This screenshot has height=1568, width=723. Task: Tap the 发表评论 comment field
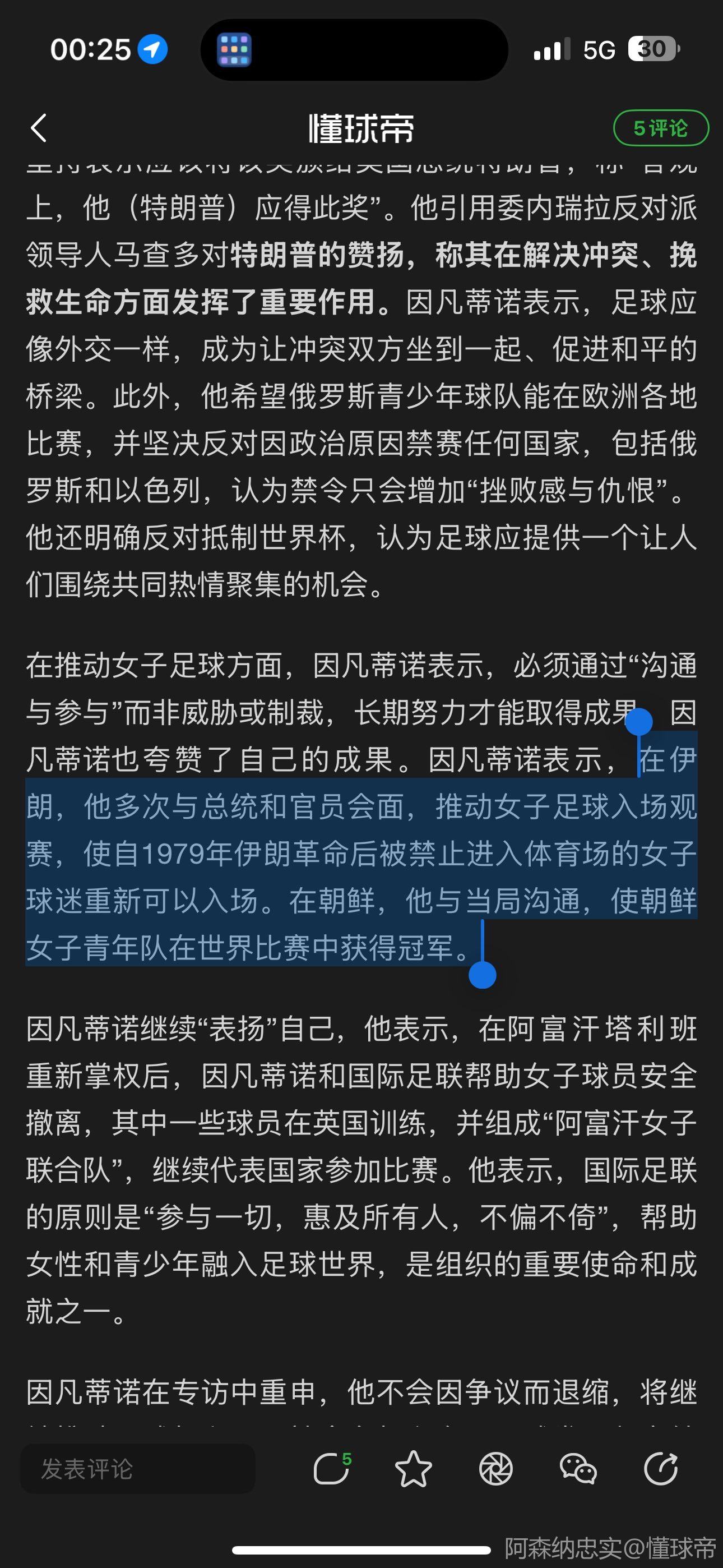pyautogui.click(x=137, y=1469)
